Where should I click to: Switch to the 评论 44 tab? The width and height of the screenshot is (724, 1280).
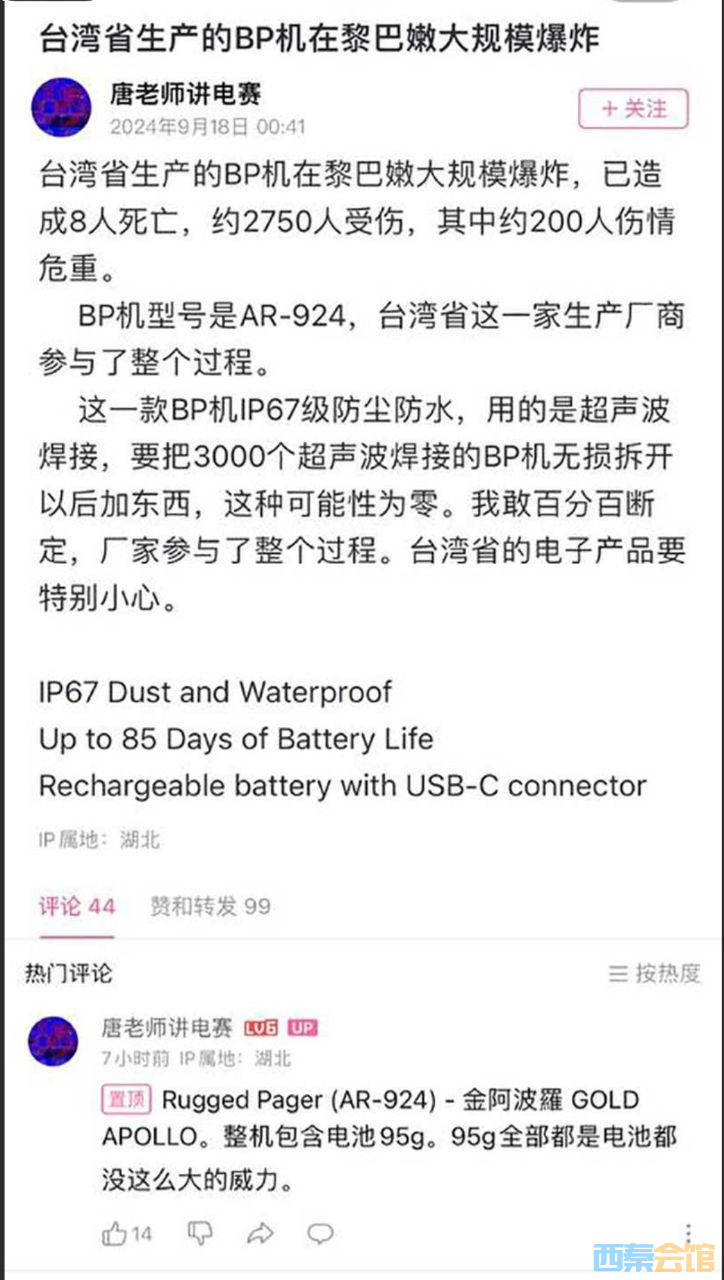77,906
